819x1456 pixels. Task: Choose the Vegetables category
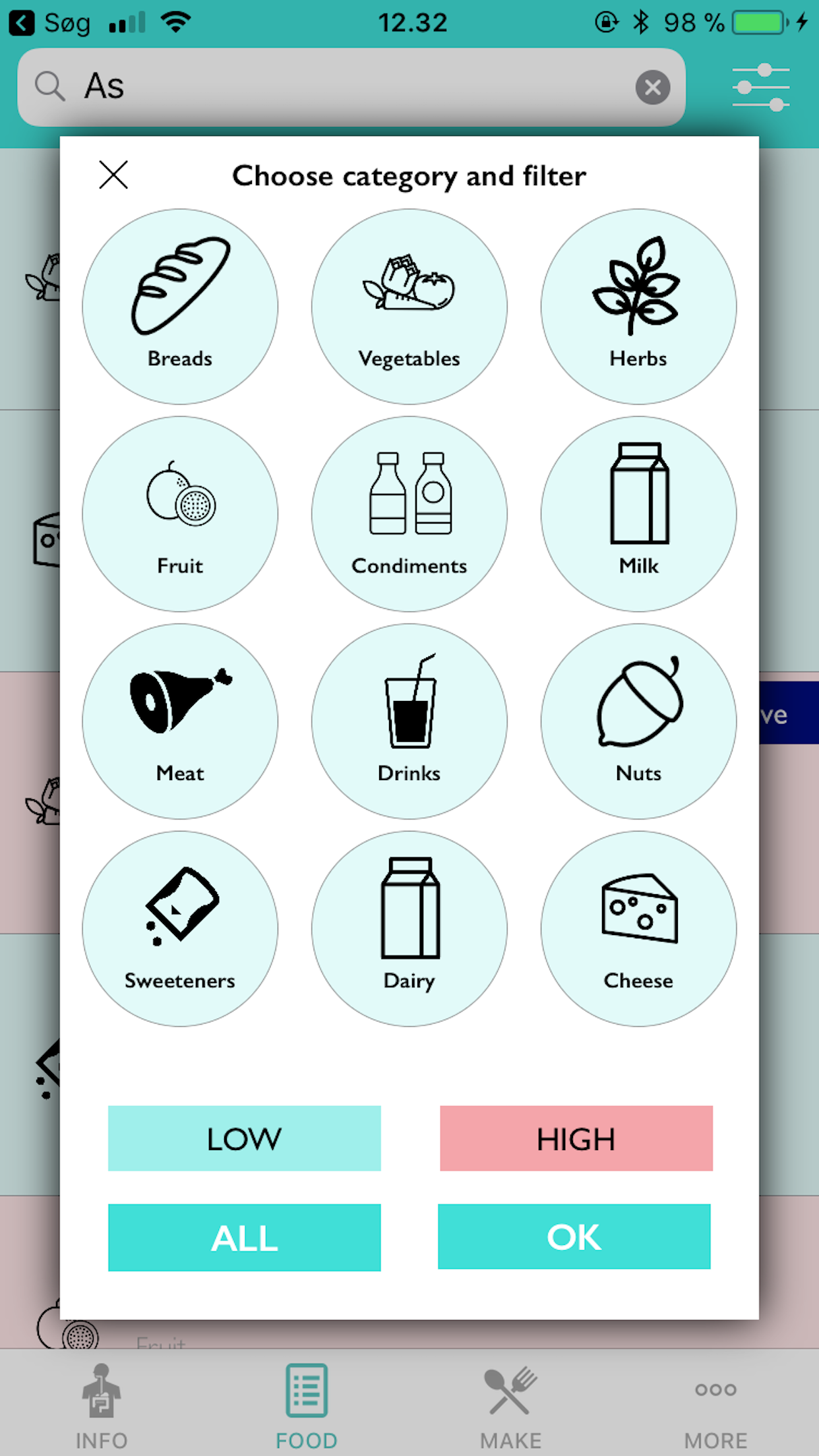click(409, 307)
